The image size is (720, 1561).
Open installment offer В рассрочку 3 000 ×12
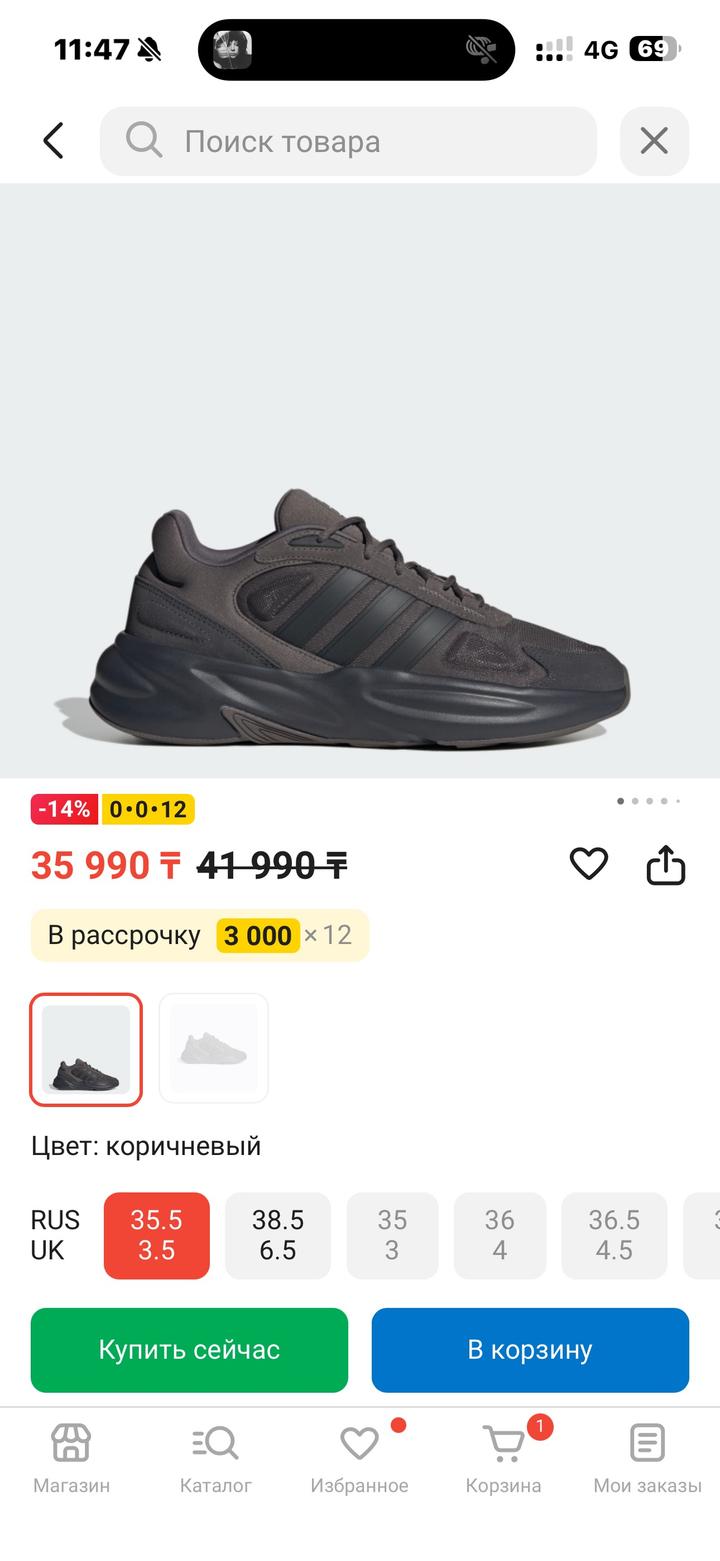[x=200, y=935]
